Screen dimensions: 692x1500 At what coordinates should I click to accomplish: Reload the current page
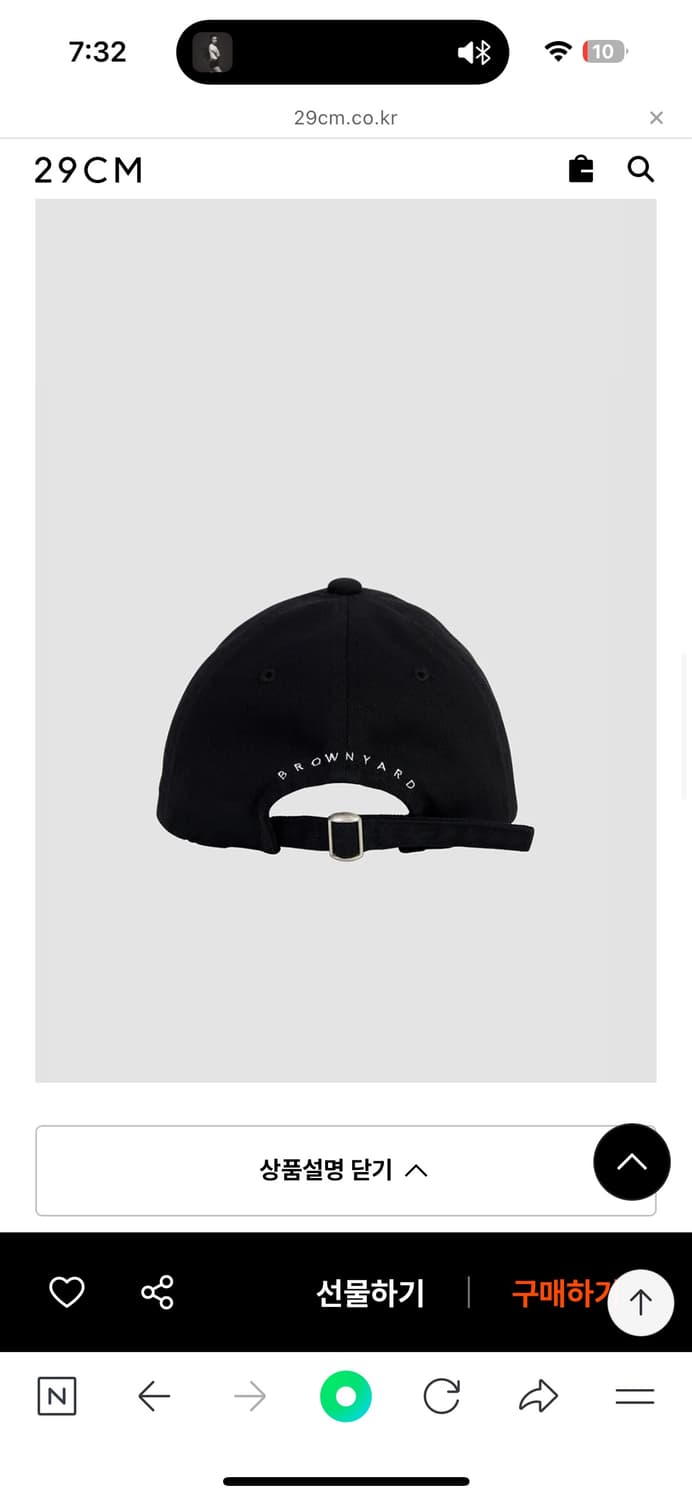pos(441,1396)
